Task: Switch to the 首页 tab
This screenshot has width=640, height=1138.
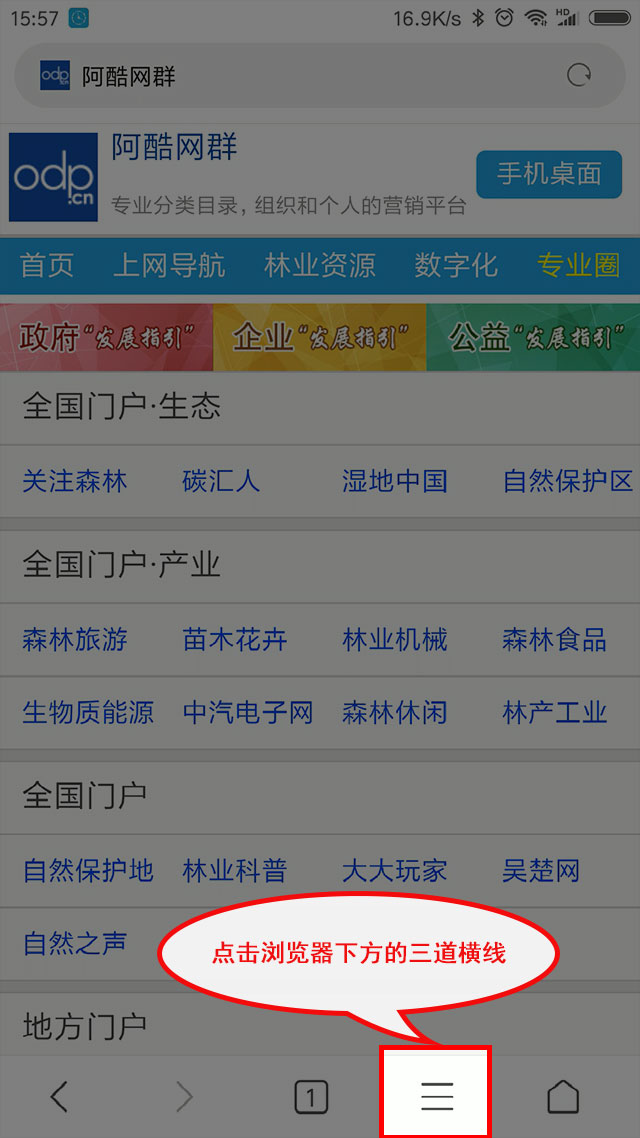Action: tap(47, 265)
